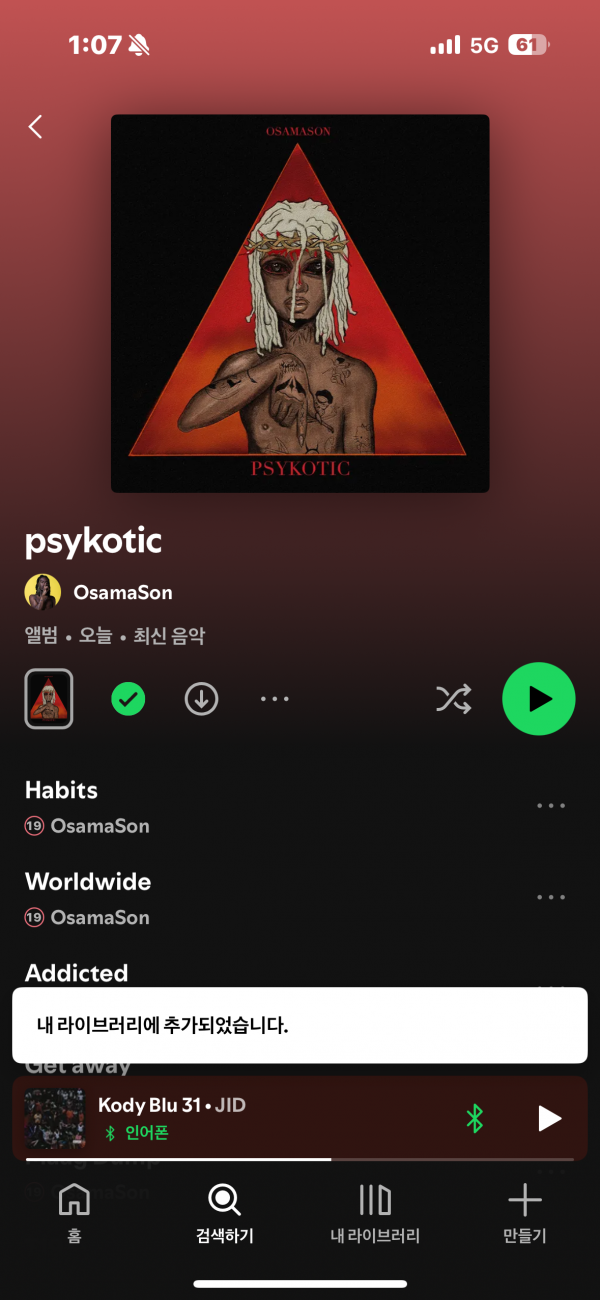Switch to the 검색하기 tab

(224, 1212)
